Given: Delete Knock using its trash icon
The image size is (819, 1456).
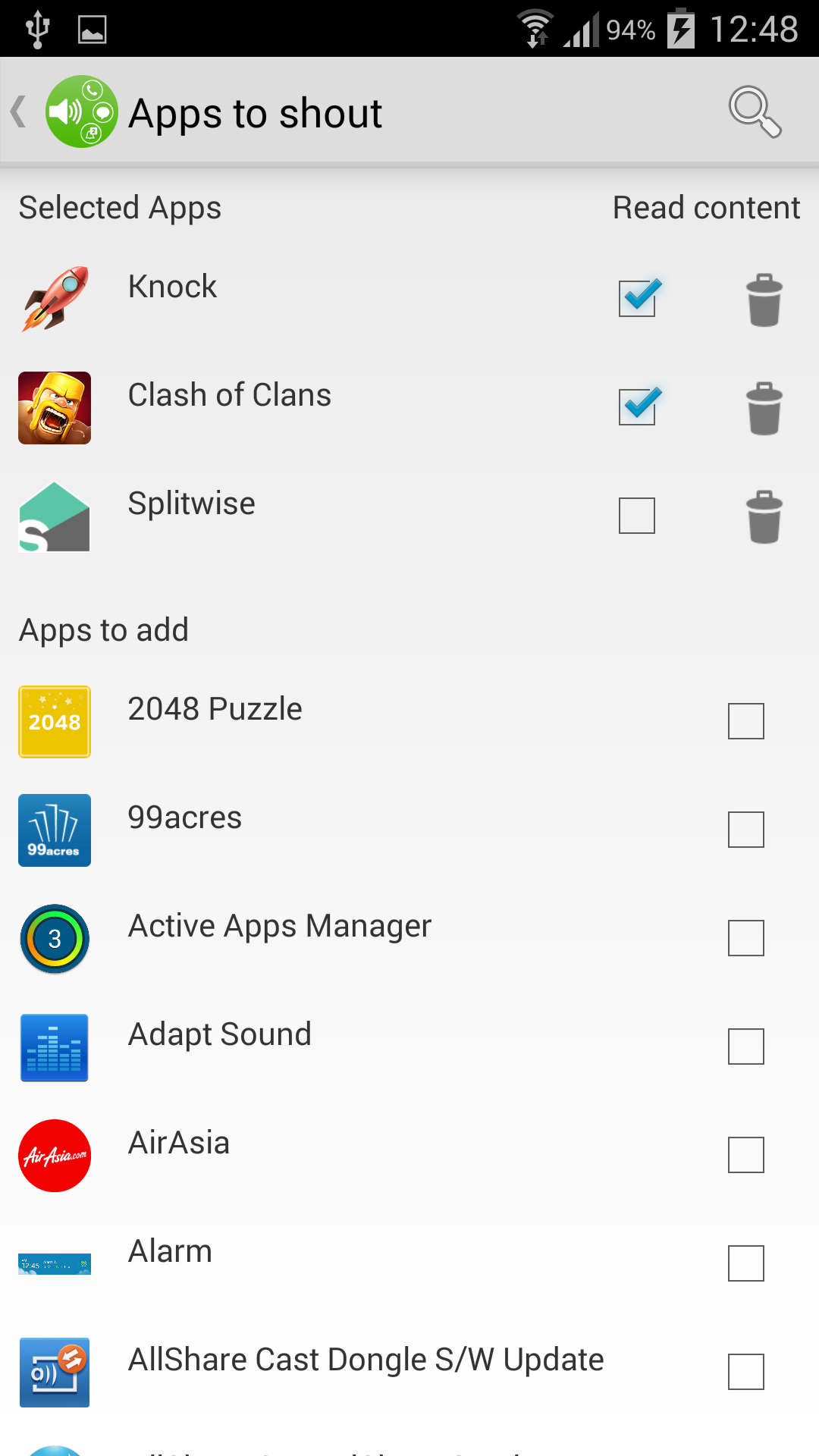Looking at the screenshot, I should (x=764, y=300).
